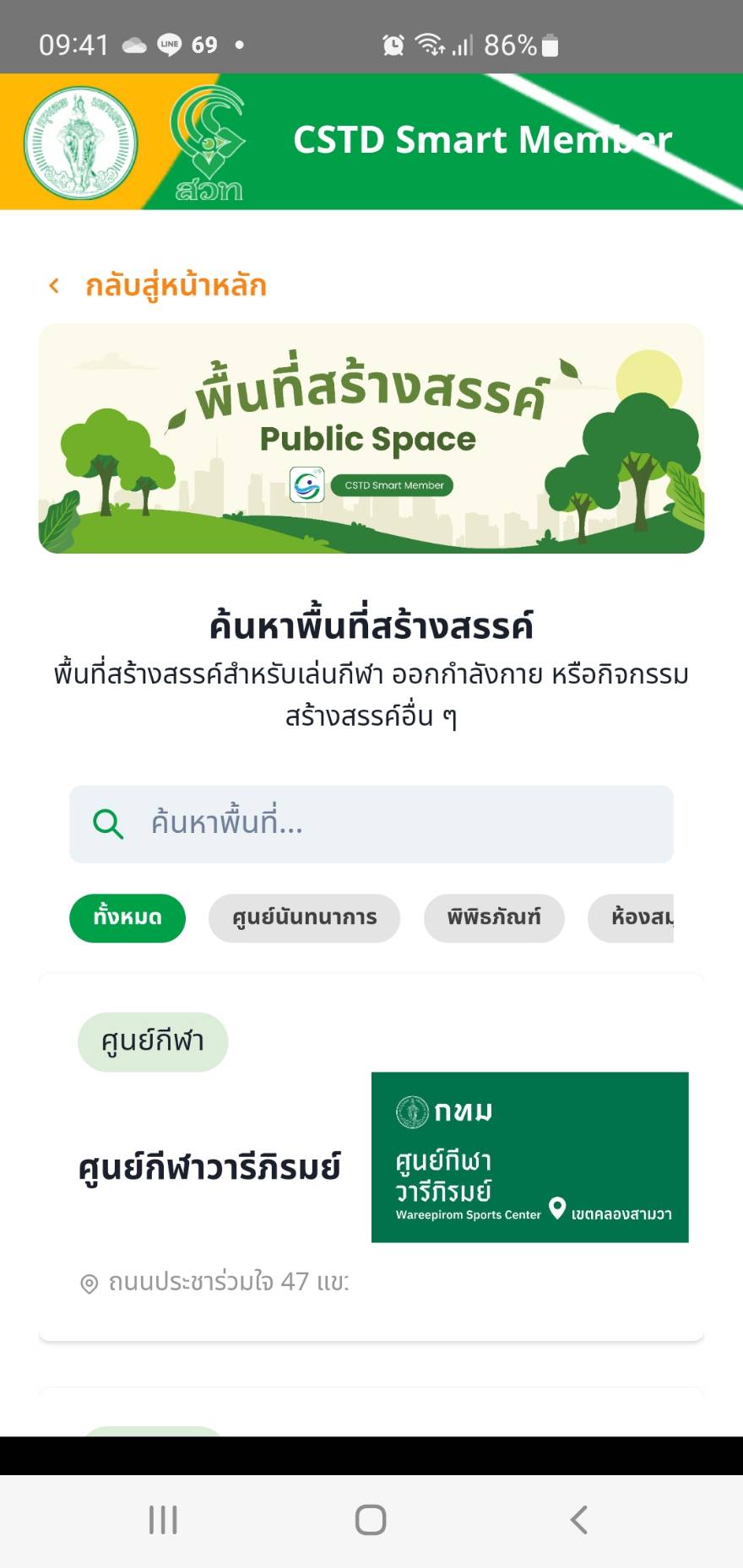743x1568 pixels.
Task: Filter by พิพิธภัณฑ์ chip
Action: coord(494,917)
